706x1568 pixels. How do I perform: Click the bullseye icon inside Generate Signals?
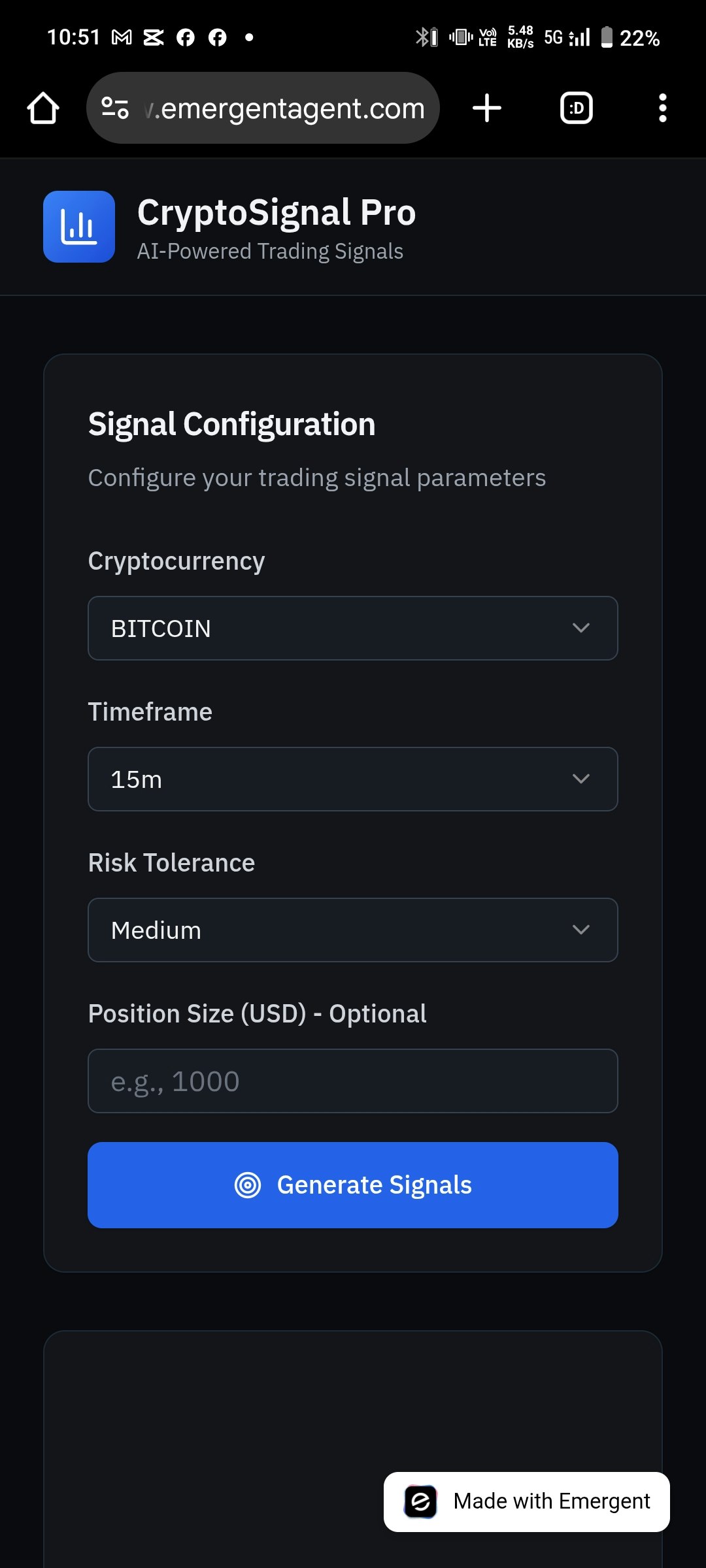pos(249,1184)
